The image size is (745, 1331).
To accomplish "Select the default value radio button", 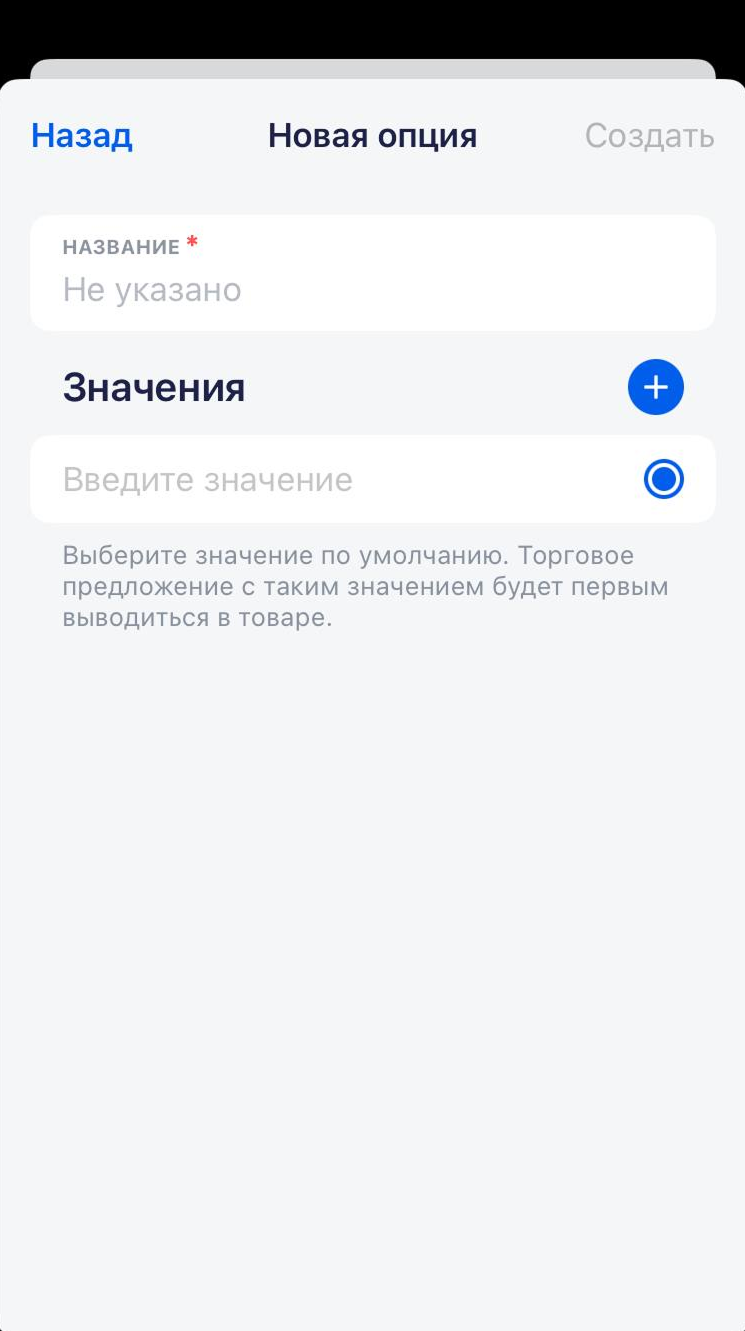I will point(663,480).
